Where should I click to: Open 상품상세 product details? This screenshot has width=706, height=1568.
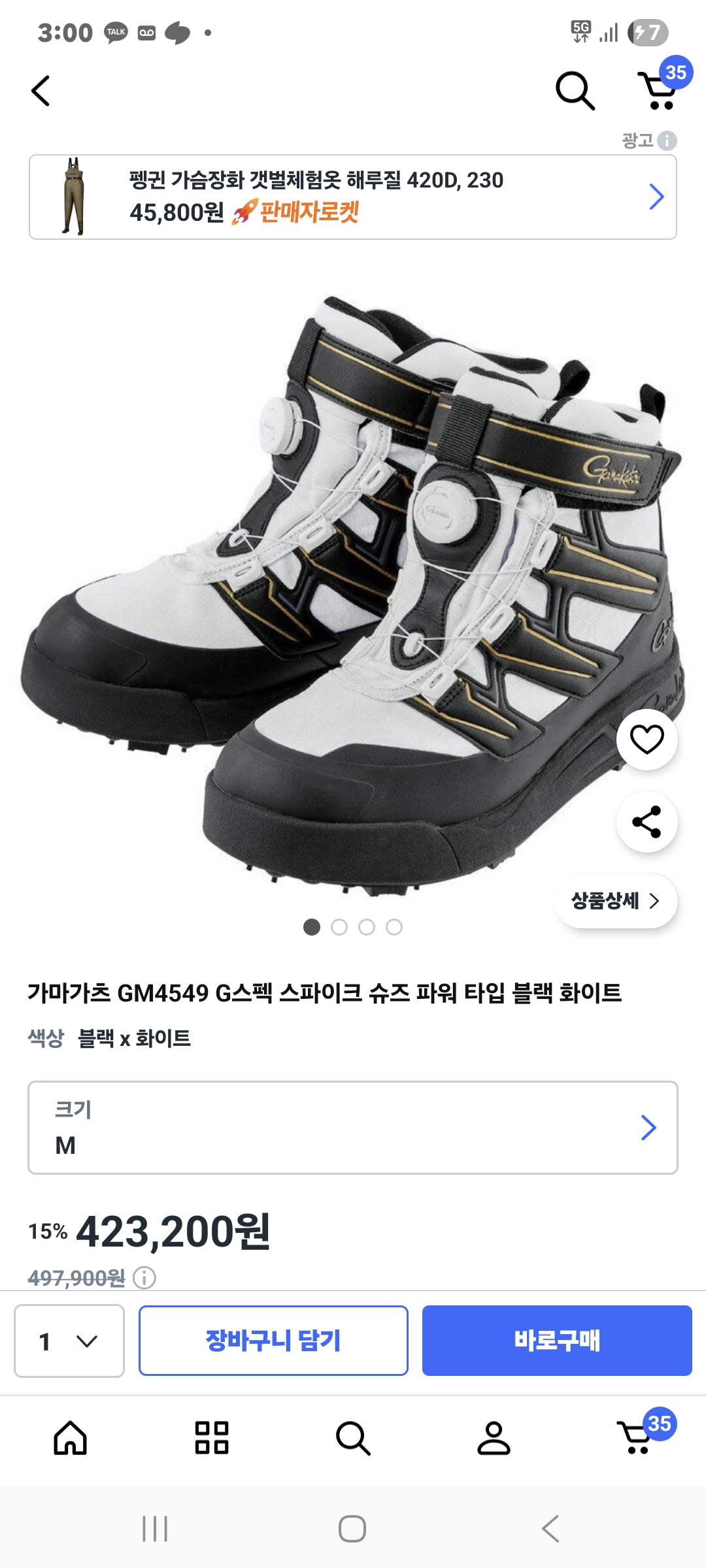(x=615, y=901)
